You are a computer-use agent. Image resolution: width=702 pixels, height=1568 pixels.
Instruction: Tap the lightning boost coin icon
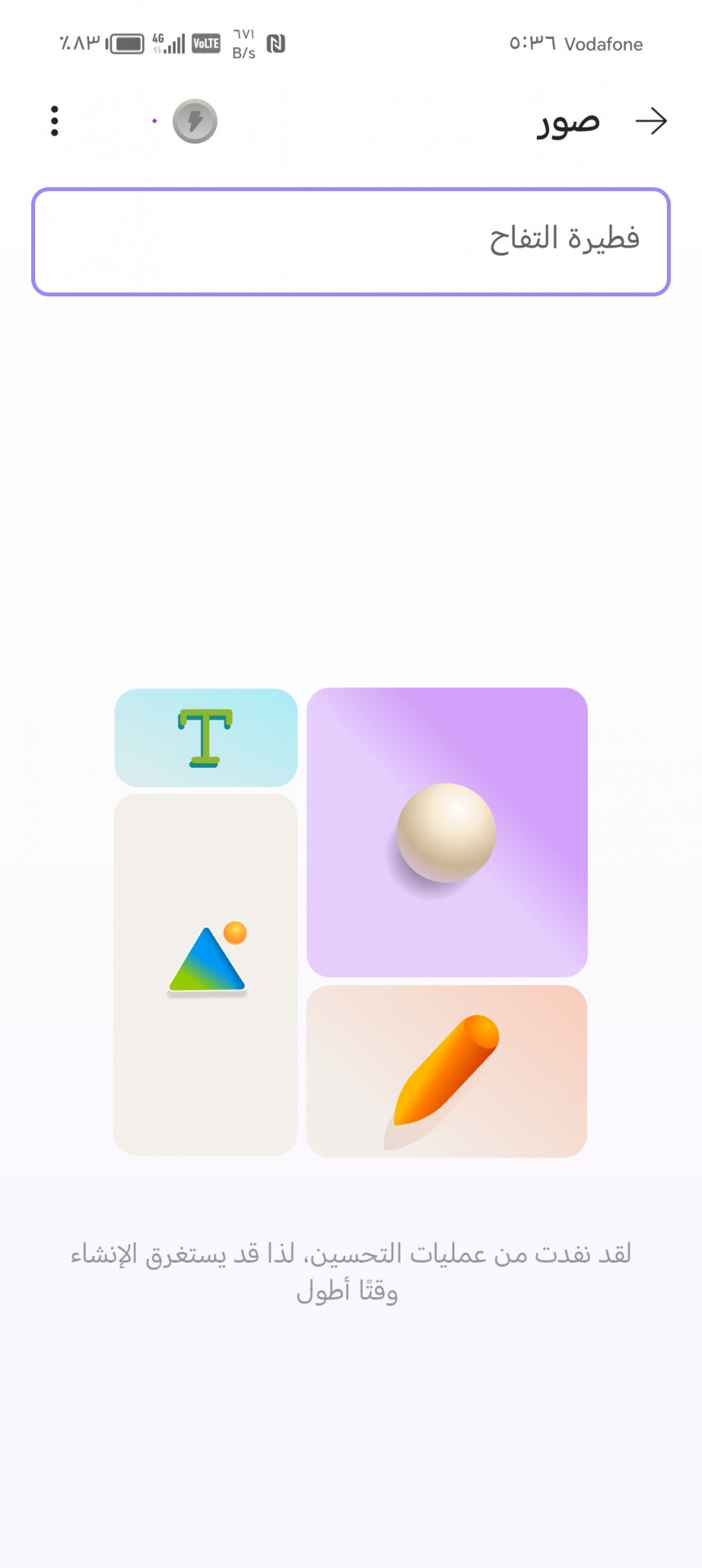195,122
